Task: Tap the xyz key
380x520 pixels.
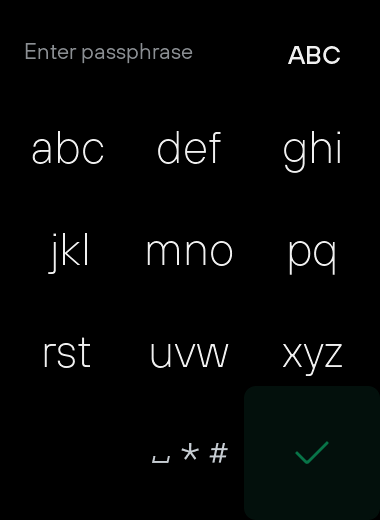Action: (x=312, y=358)
